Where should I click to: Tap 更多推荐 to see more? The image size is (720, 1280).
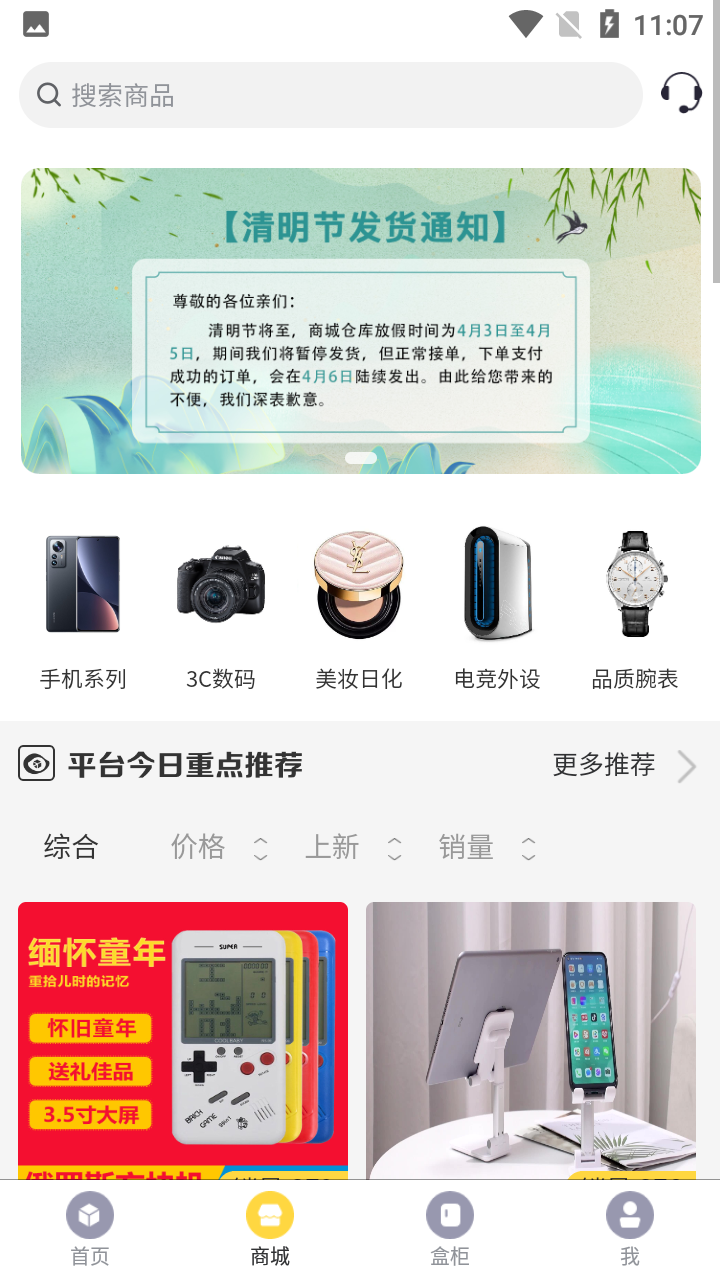pyautogui.click(x=622, y=766)
